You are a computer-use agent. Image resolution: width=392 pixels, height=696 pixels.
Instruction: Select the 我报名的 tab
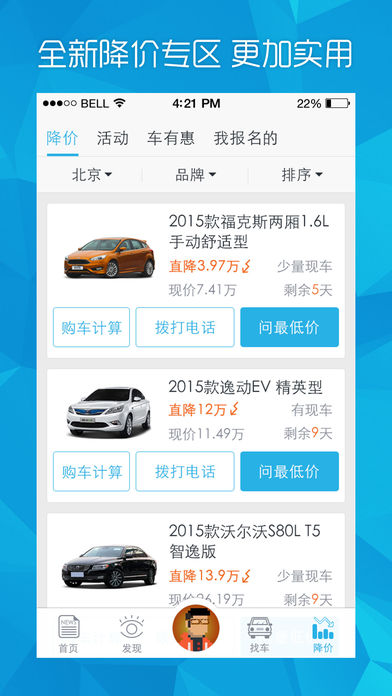[x=245, y=138]
